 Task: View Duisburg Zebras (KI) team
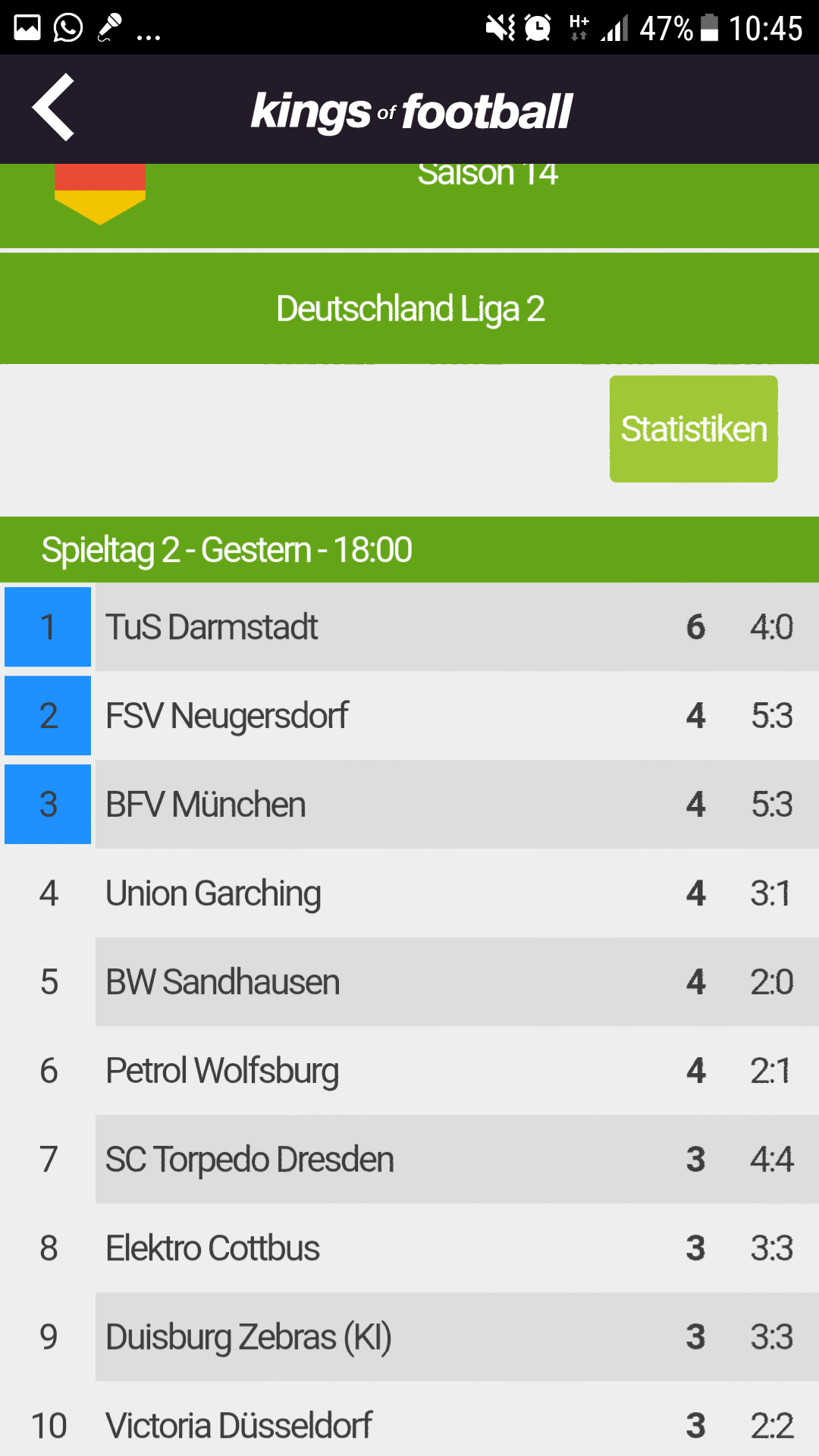tap(409, 1337)
